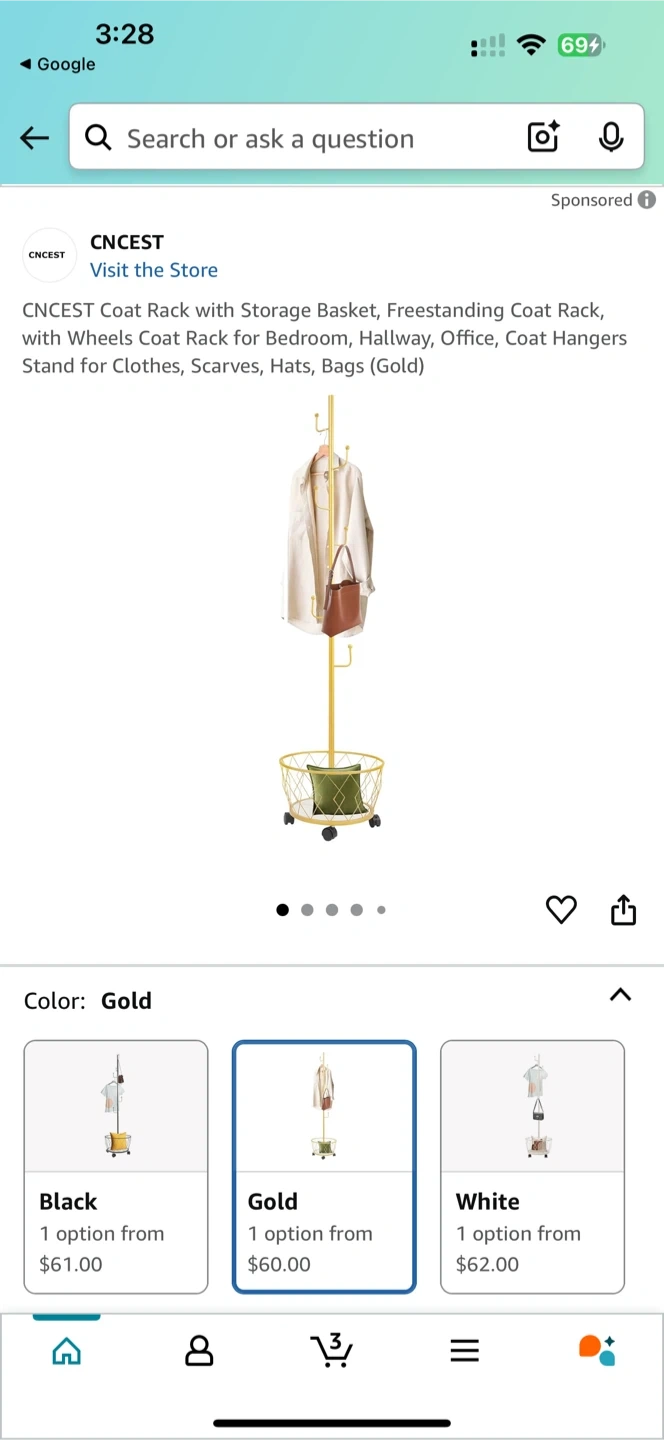Share this product
Viewport: 664px width, 1440px height.
tap(623, 910)
